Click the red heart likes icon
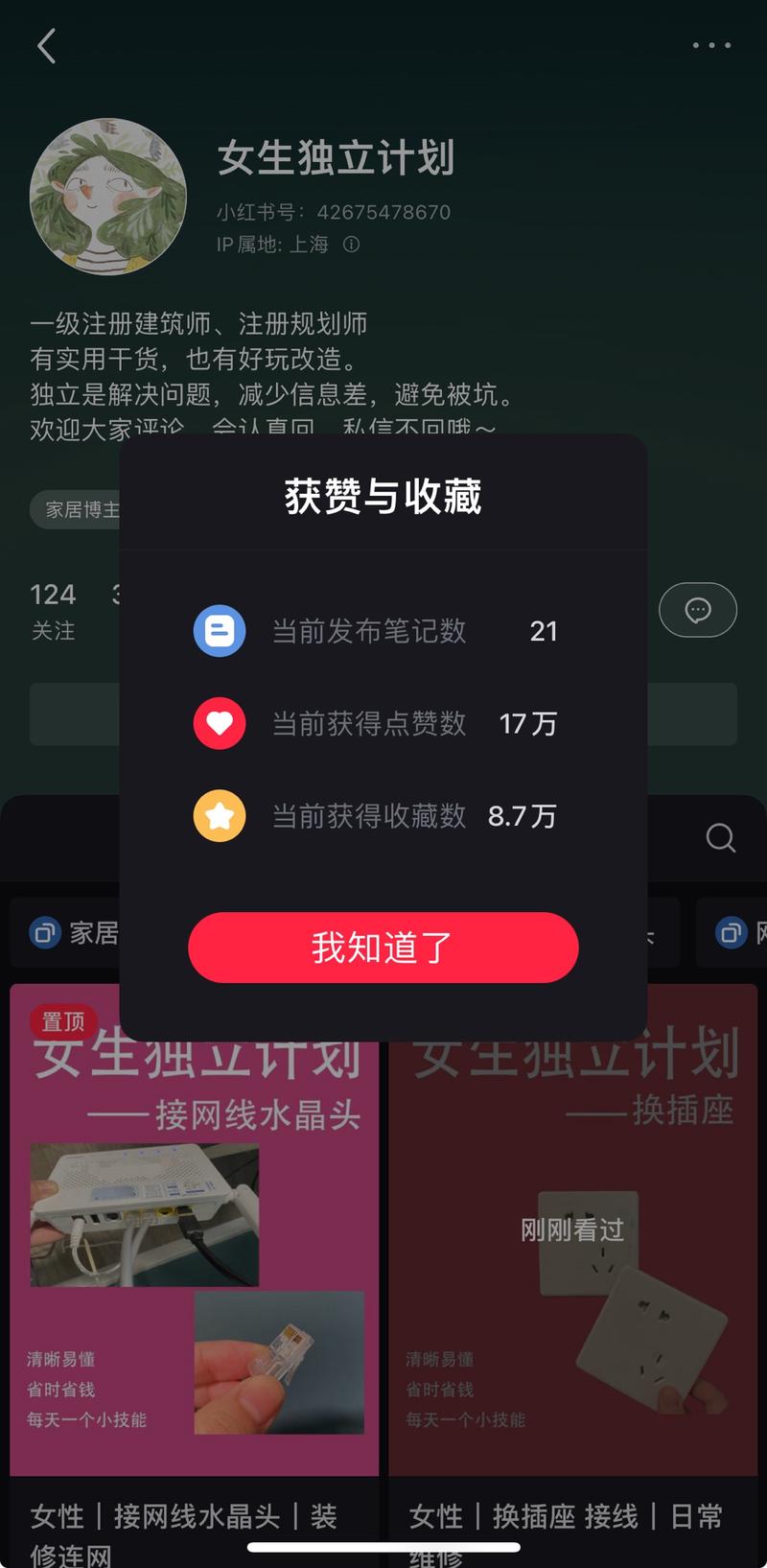Viewport: 767px width, 1568px height. pyautogui.click(x=220, y=723)
